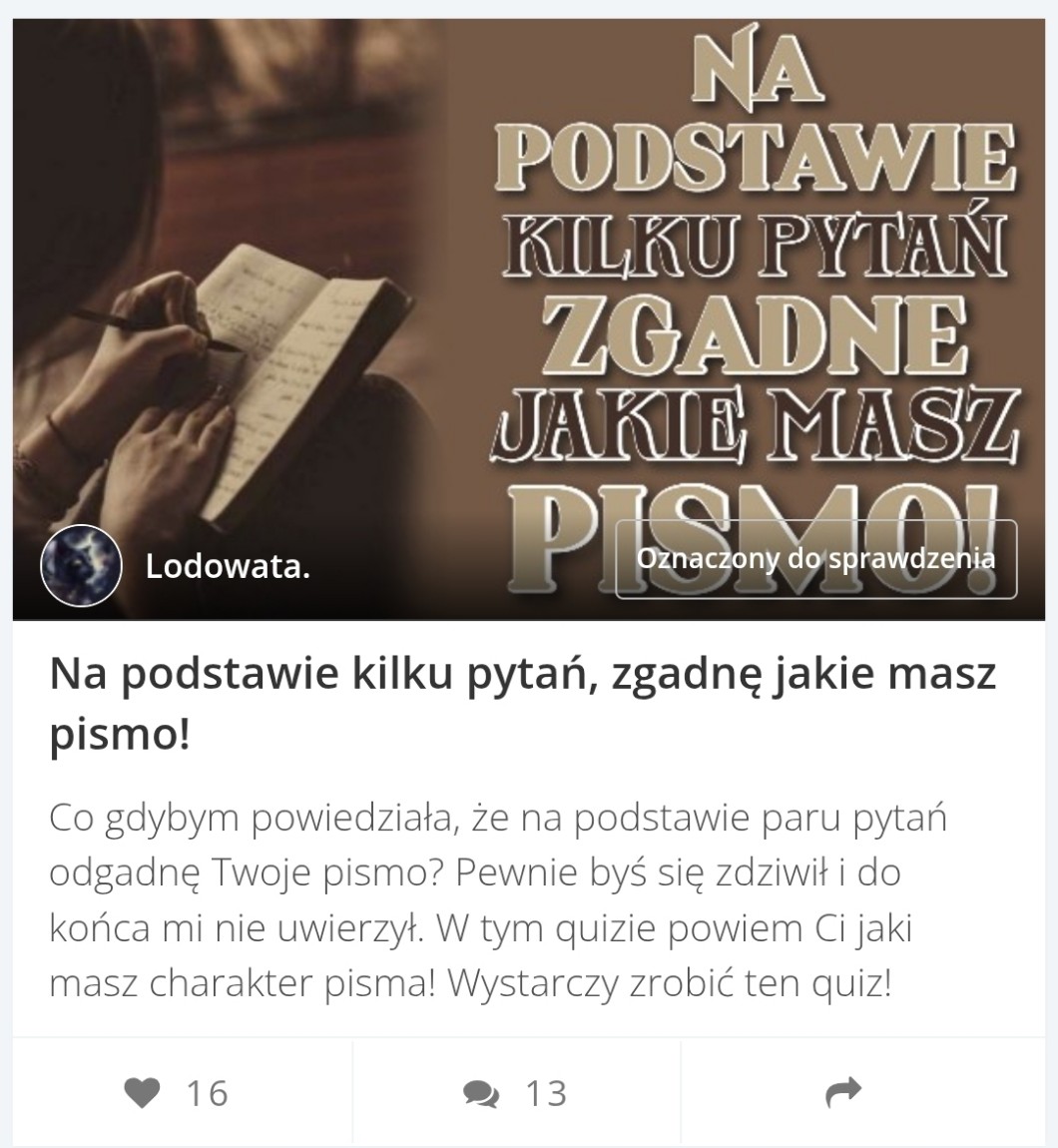Tap the Oznaczony do sprawdzenia badge
1058x1148 pixels.
point(815,559)
